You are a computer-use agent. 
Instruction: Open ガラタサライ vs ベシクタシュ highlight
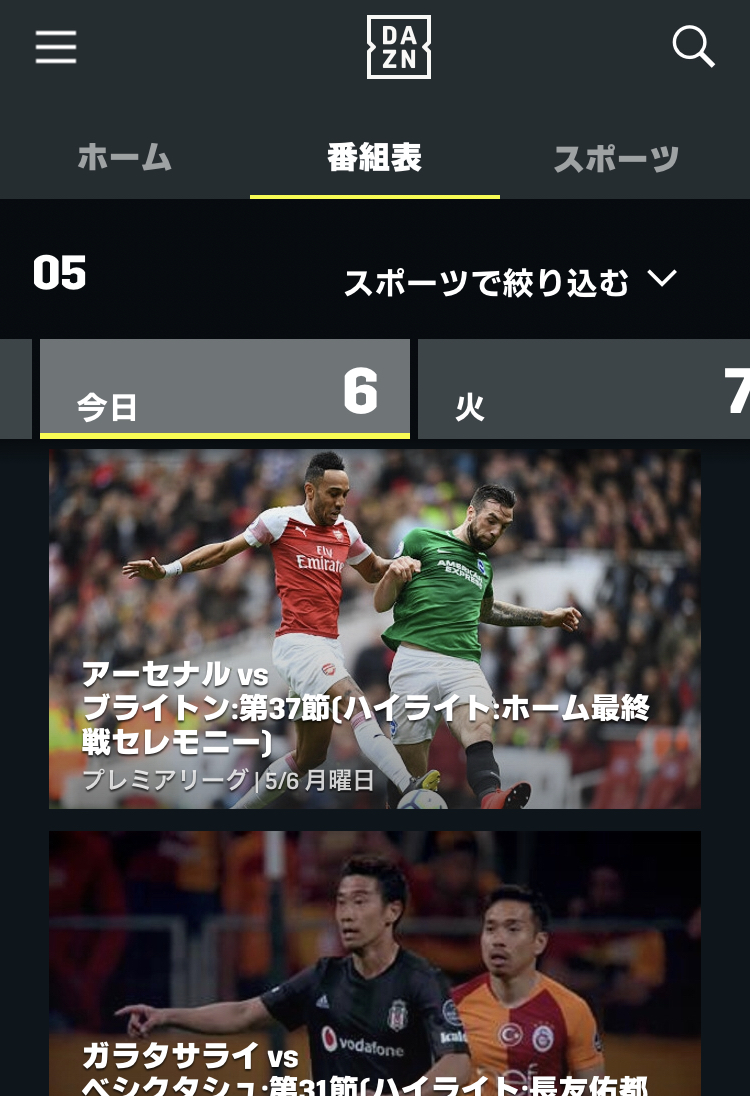point(375,965)
